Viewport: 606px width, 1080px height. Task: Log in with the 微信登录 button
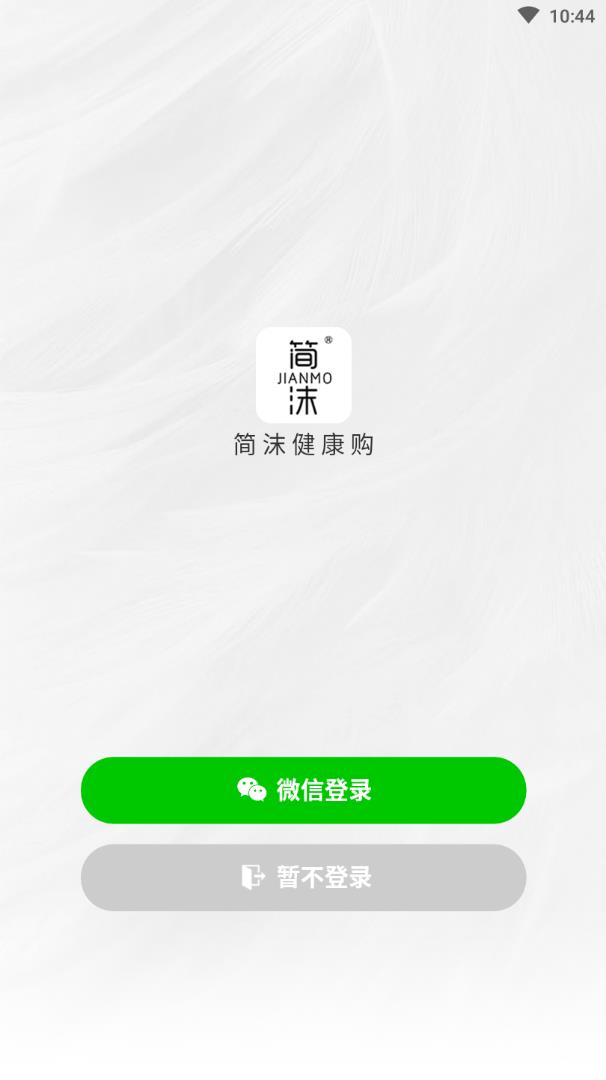pyautogui.click(x=303, y=790)
